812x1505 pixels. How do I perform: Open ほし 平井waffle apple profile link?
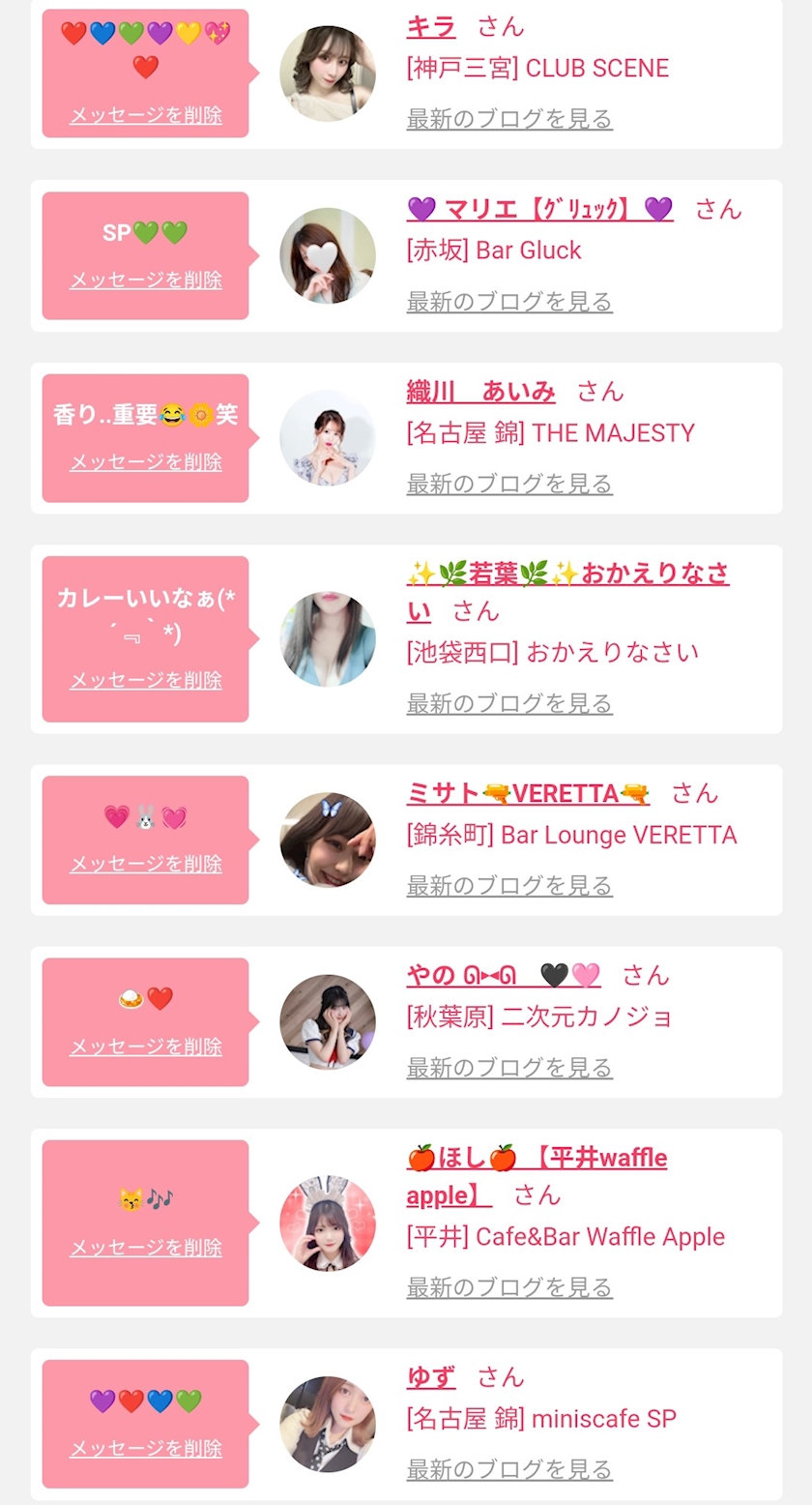(537, 1176)
